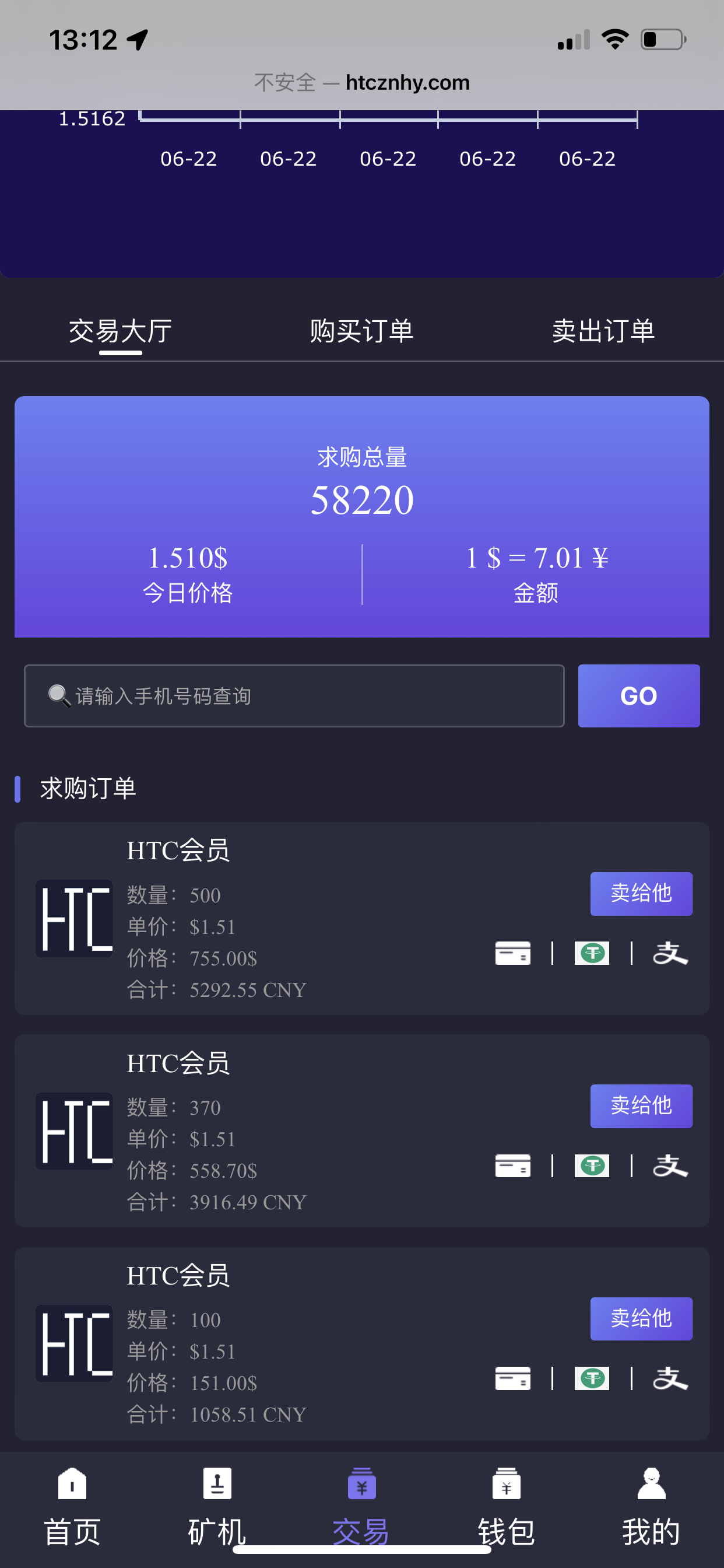Go to the 矿机 tab
This screenshot has height=1568, width=724.
tap(217, 1506)
